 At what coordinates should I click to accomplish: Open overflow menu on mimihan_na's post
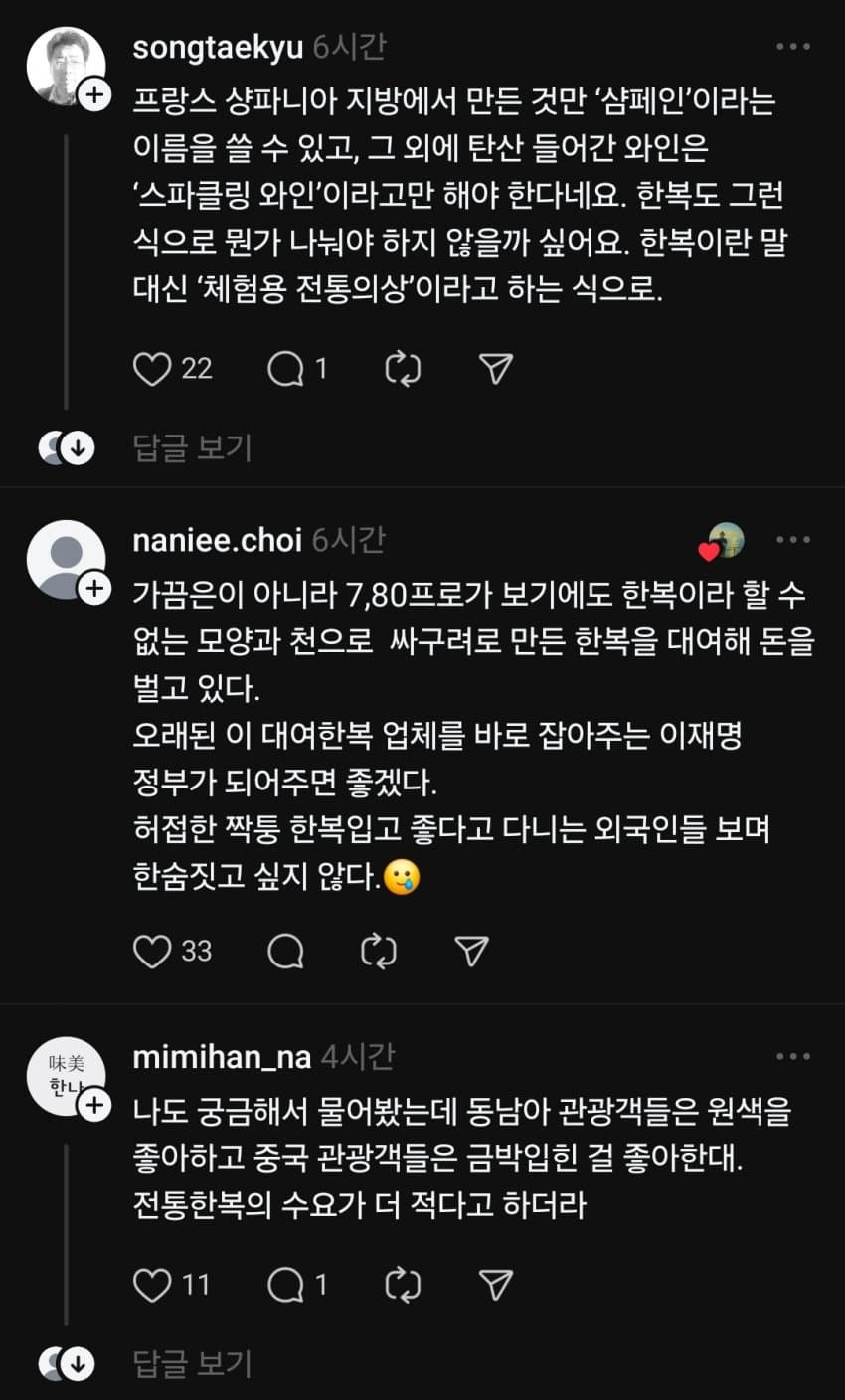coord(793,1057)
